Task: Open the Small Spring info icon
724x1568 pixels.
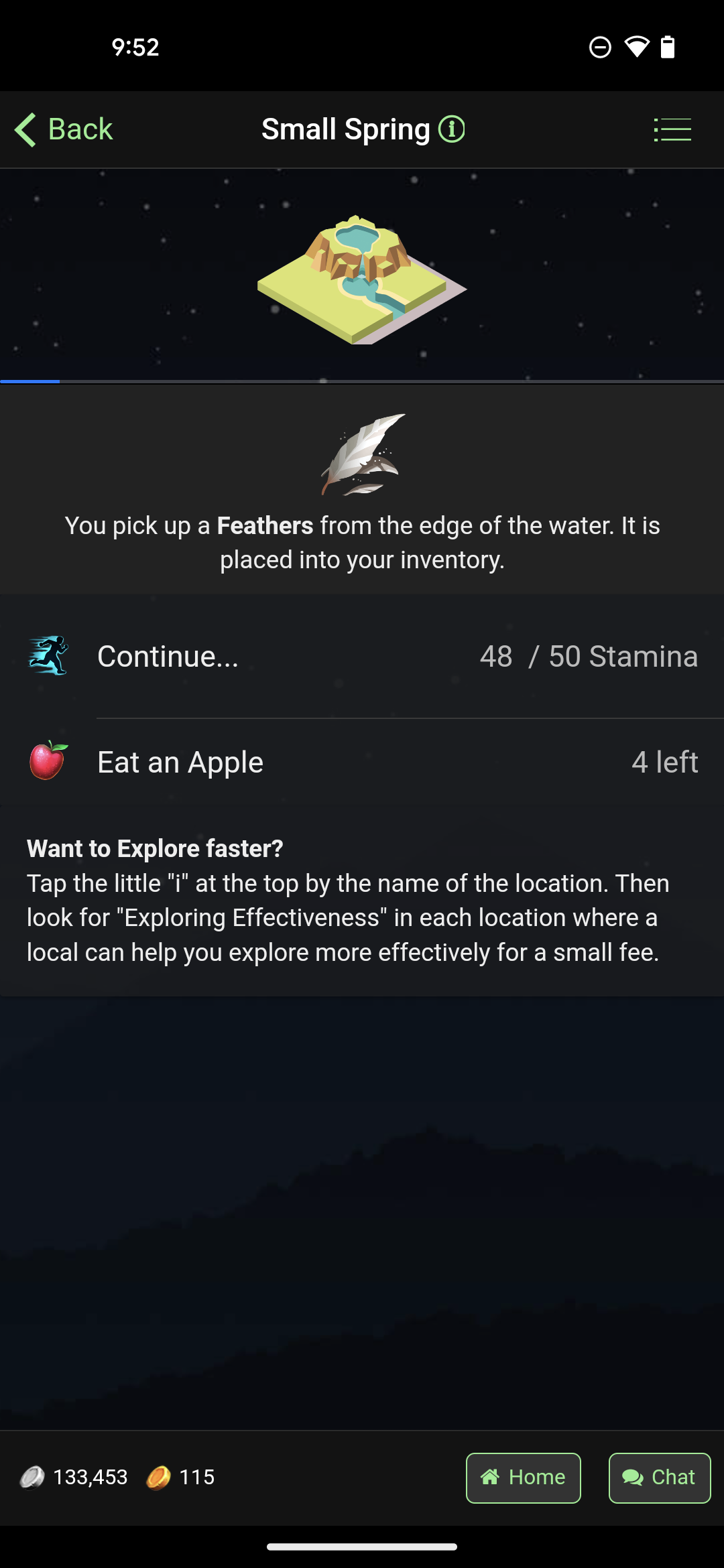Action: click(451, 129)
